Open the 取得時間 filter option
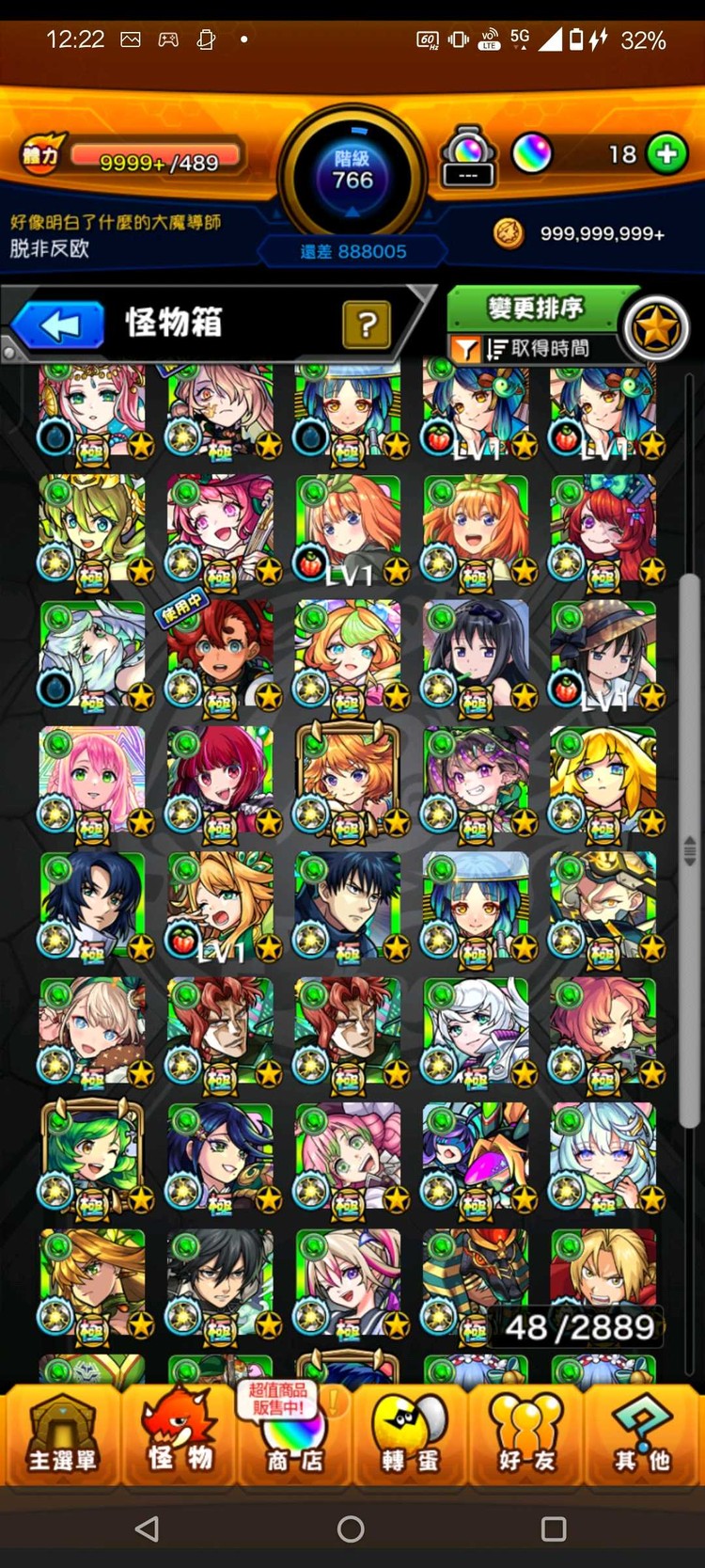This screenshot has height=1568, width=705. [x=536, y=349]
